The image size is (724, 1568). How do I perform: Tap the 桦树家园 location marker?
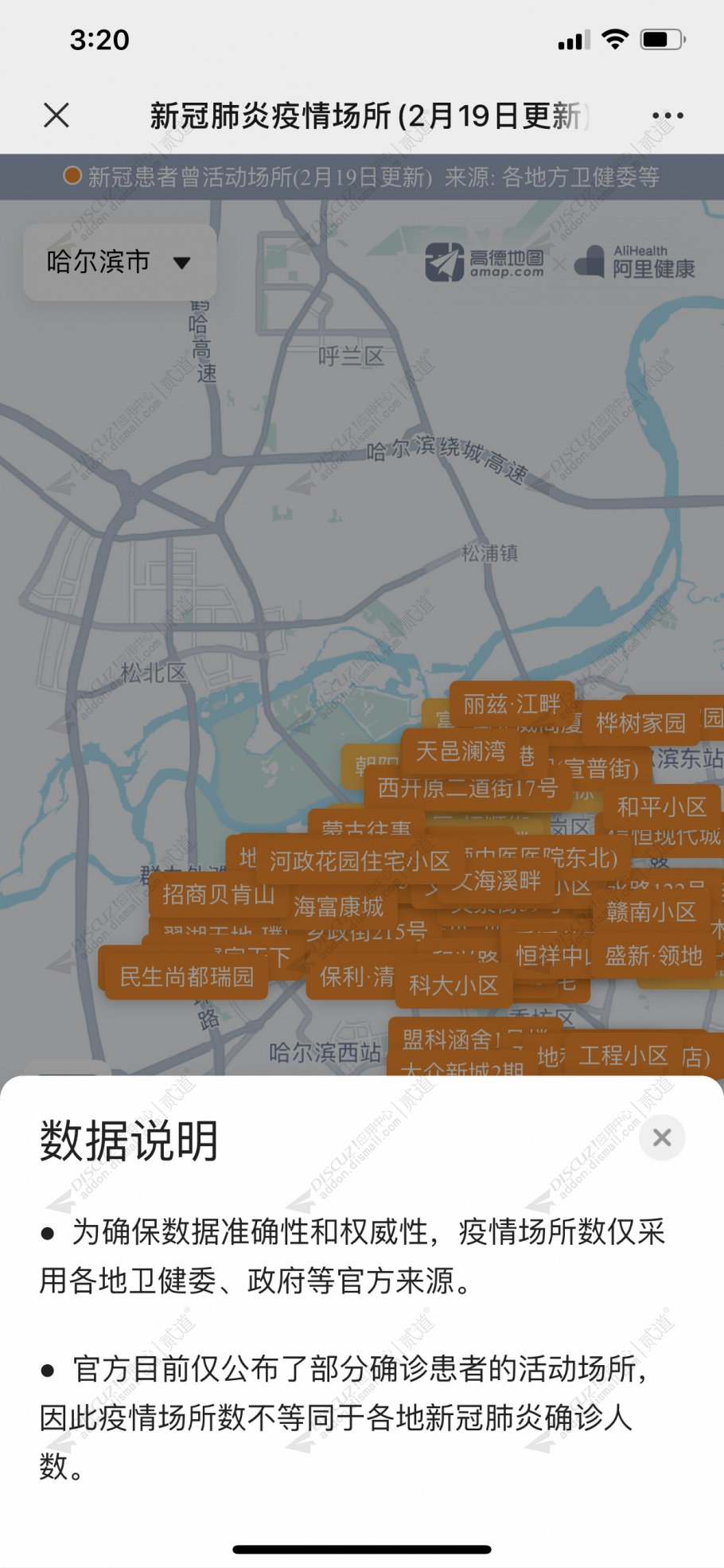640,723
